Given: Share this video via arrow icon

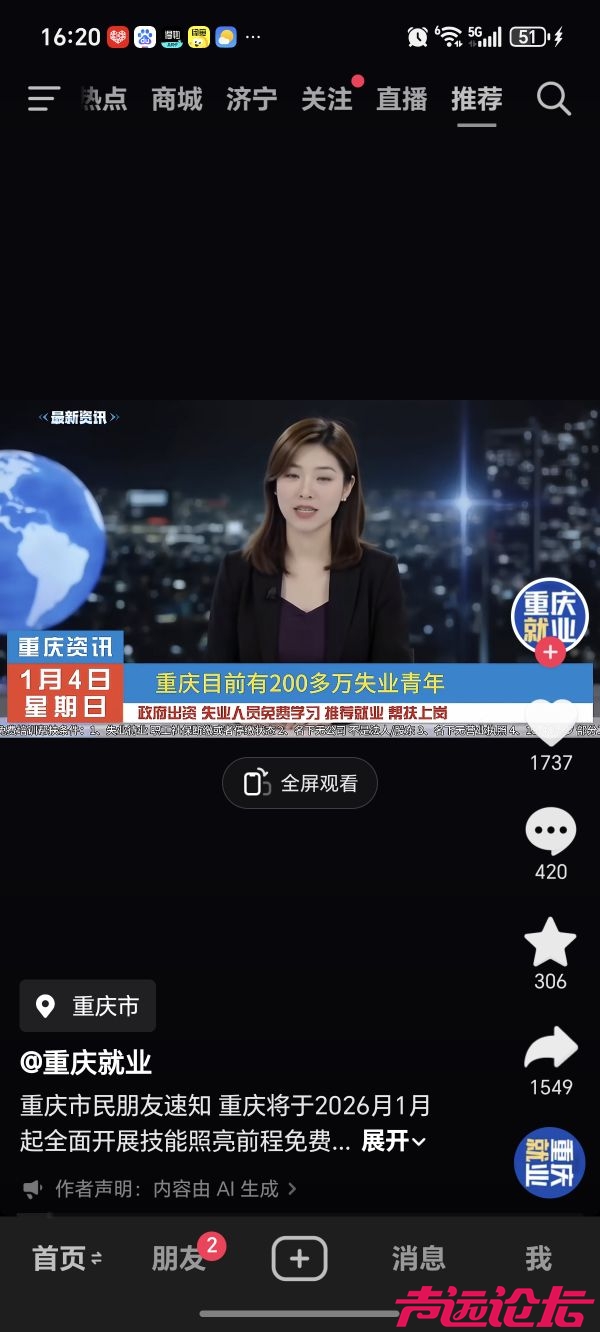Looking at the screenshot, I should 551,1049.
